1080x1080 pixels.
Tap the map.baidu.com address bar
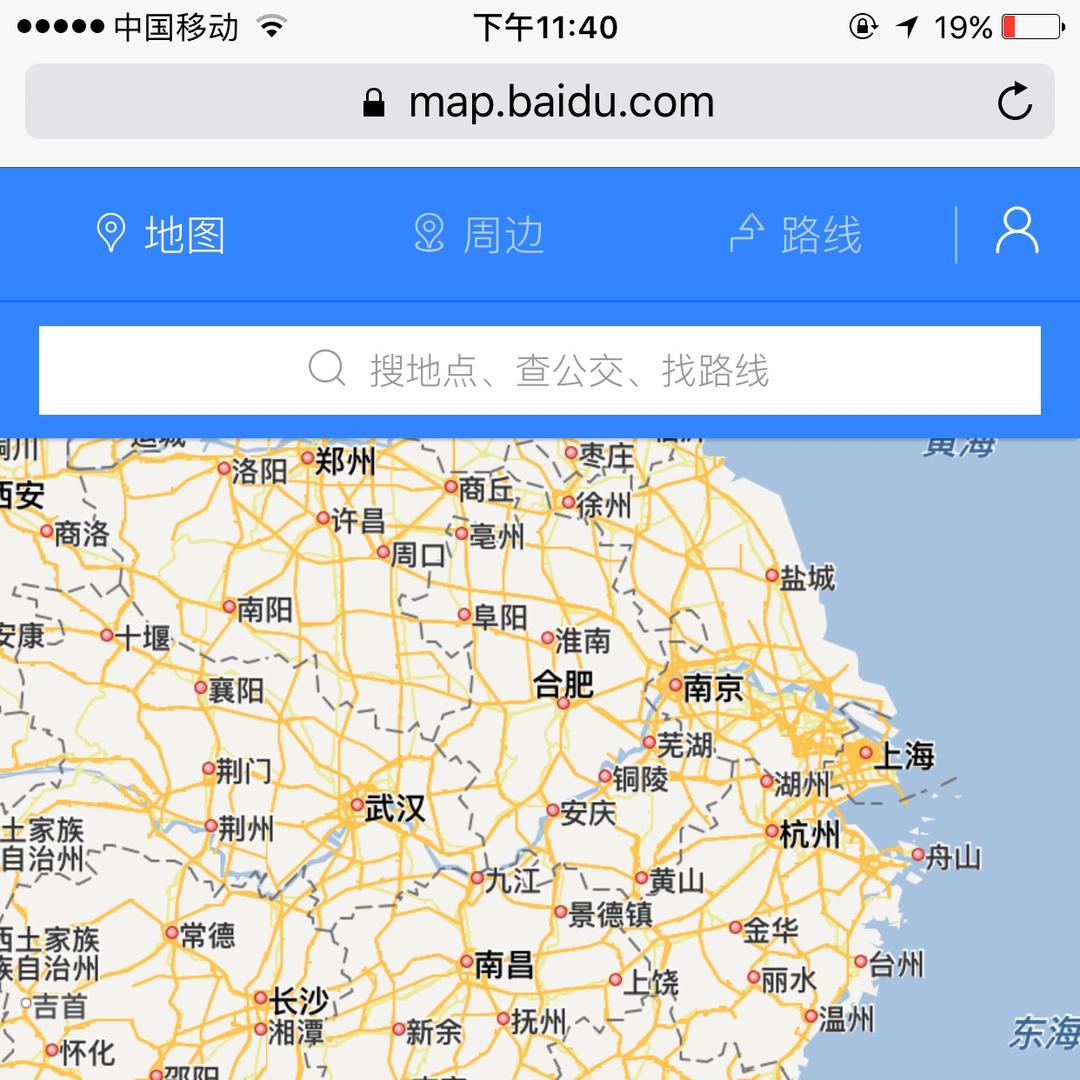click(x=538, y=102)
